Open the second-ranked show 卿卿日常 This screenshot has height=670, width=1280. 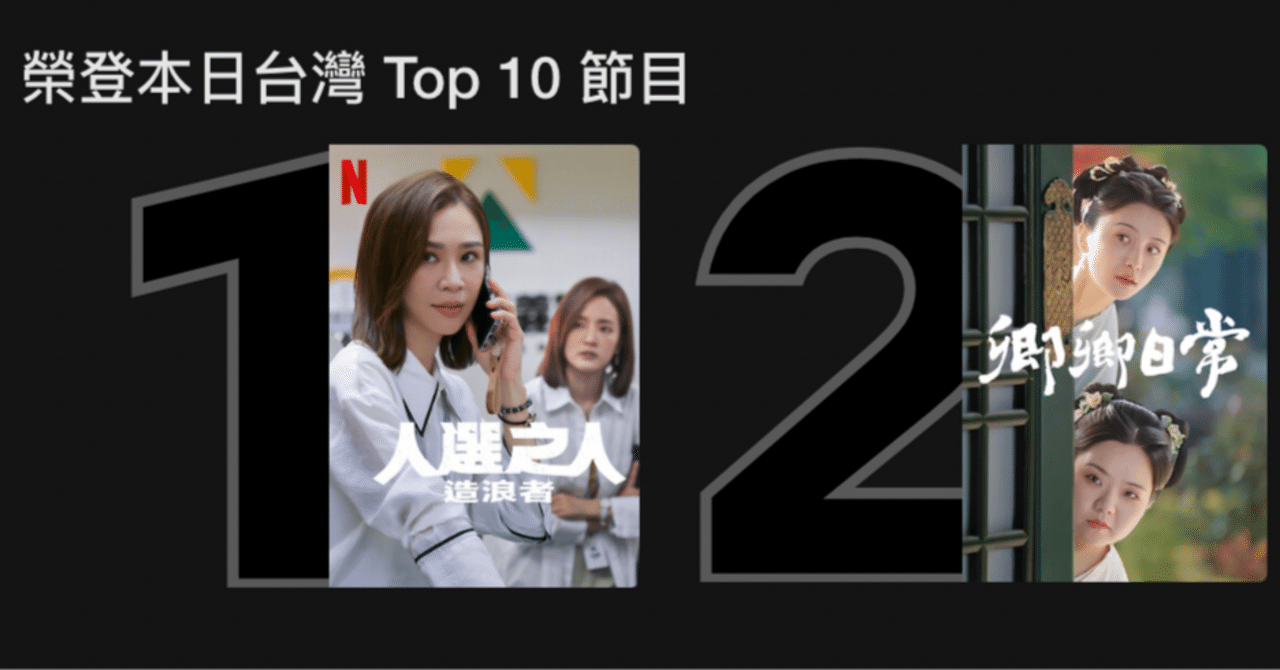coord(1114,363)
